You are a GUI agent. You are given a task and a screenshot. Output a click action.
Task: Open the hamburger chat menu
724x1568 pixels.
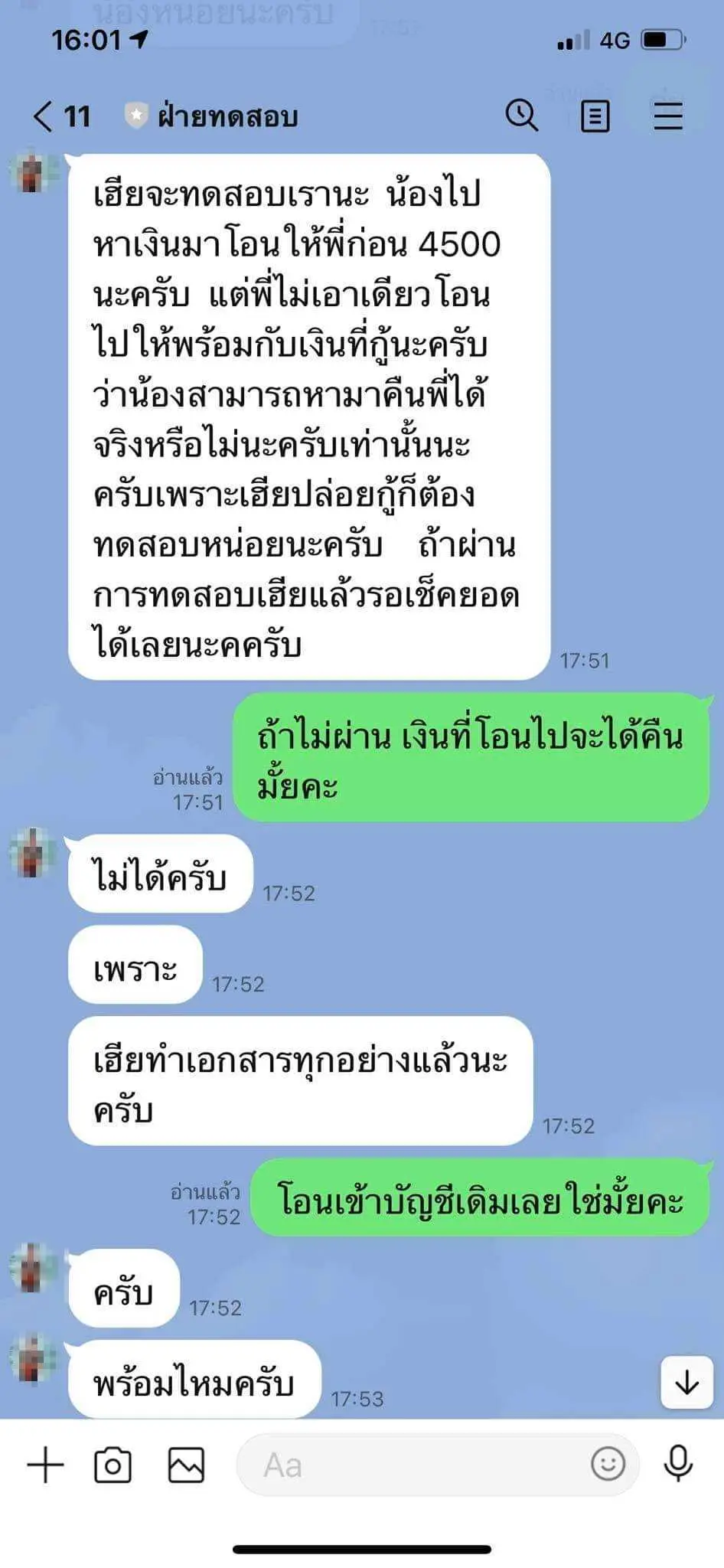[667, 116]
